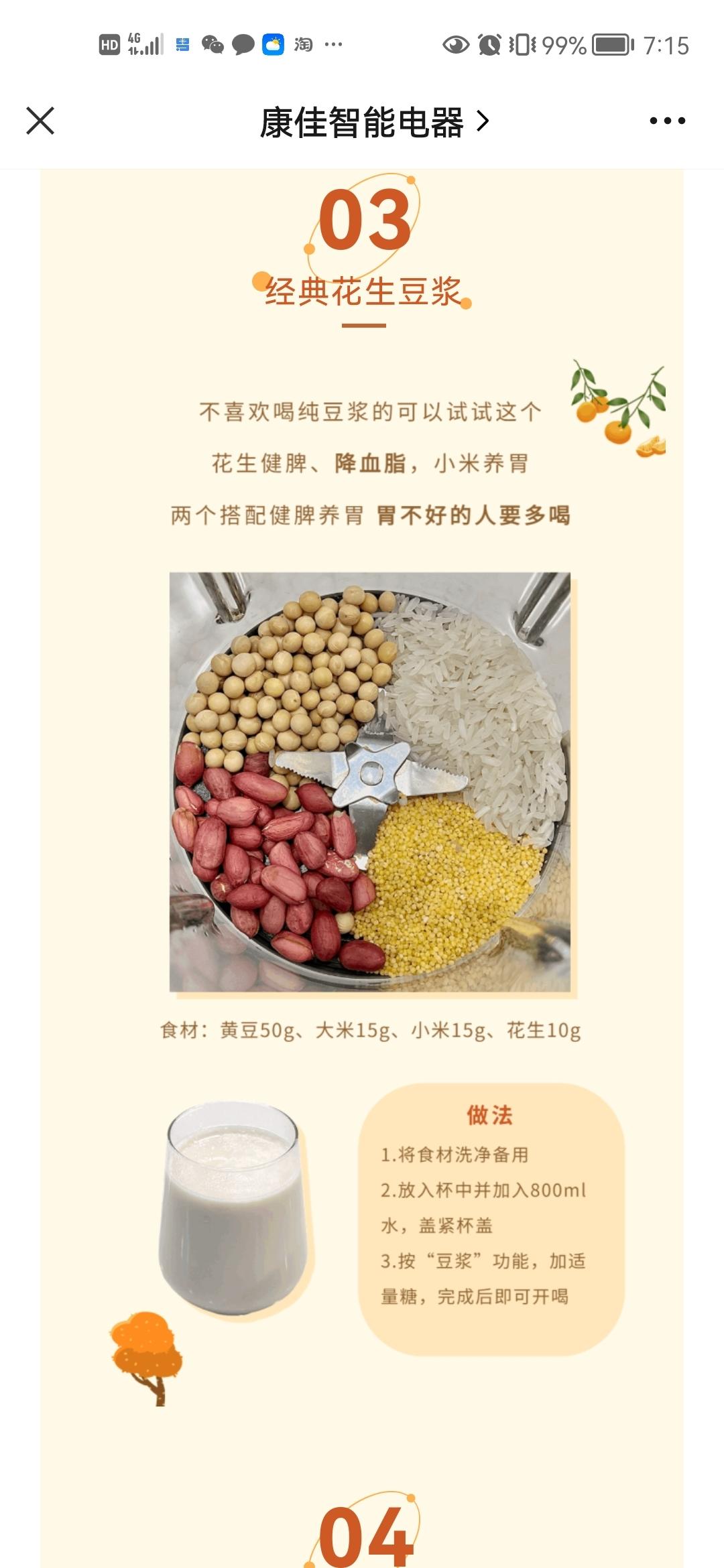Tap the soymilk ingredients photo
724x1568 pixels.
click(x=369, y=784)
